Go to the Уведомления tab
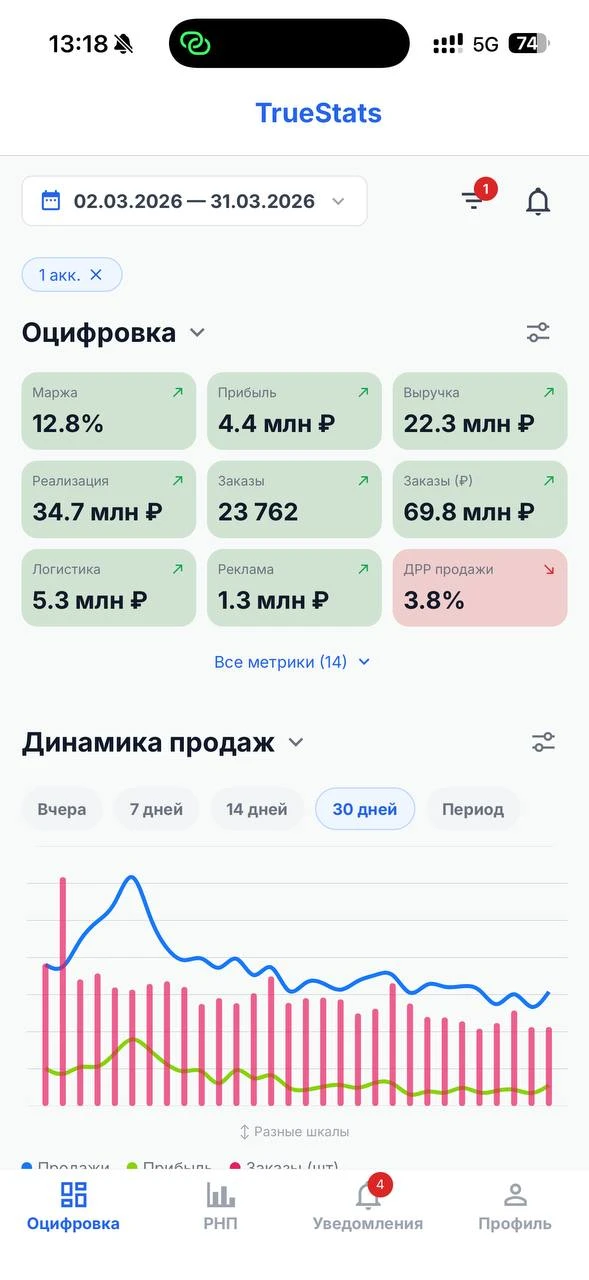The width and height of the screenshot is (589, 1280). [368, 1206]
